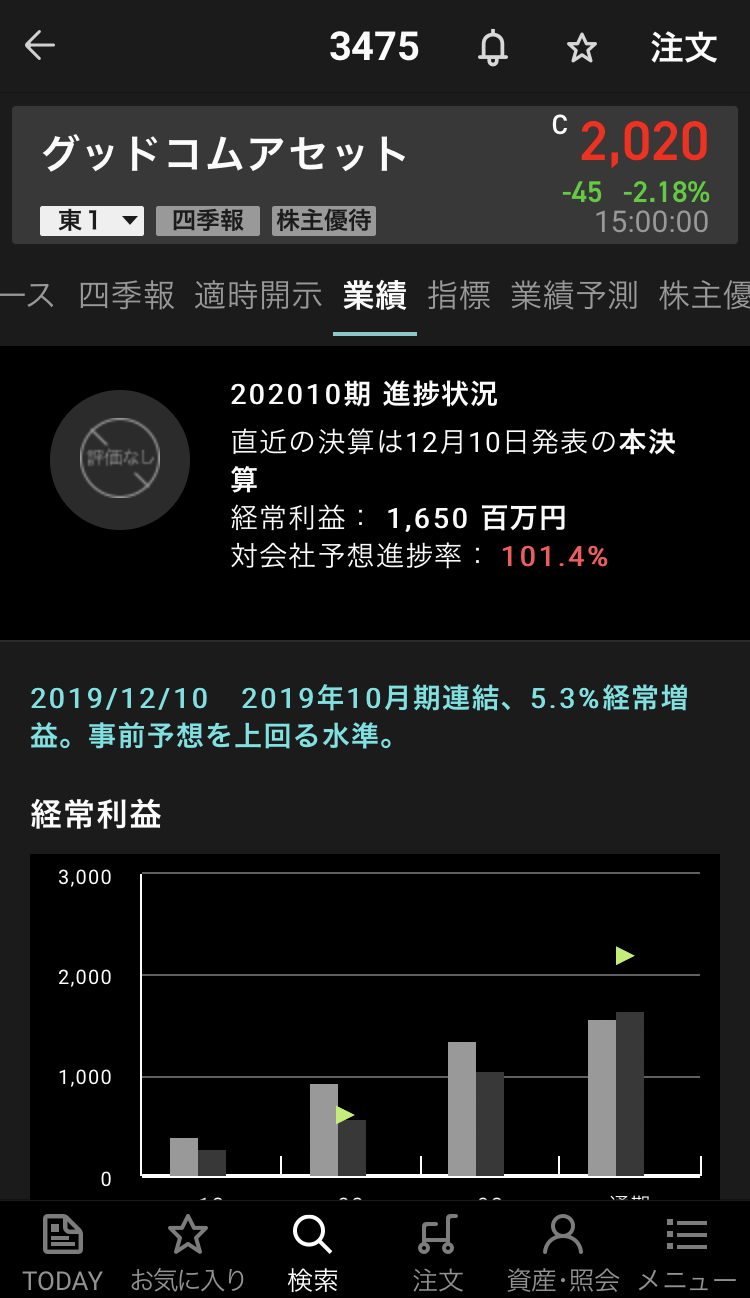Tap the 株主優待 chip under the stock name

(324, 221)
